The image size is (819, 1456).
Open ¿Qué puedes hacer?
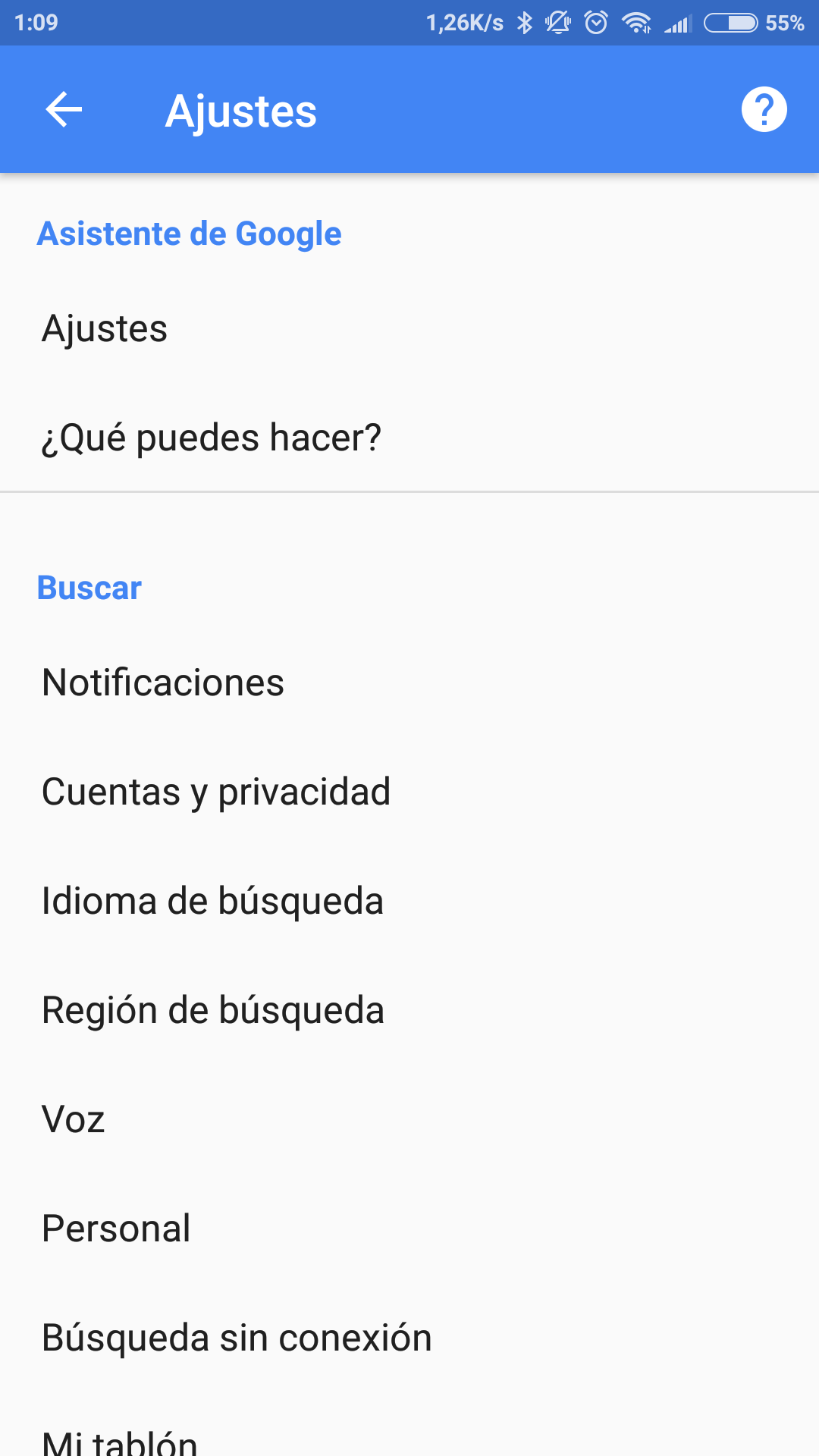[409, 438]
